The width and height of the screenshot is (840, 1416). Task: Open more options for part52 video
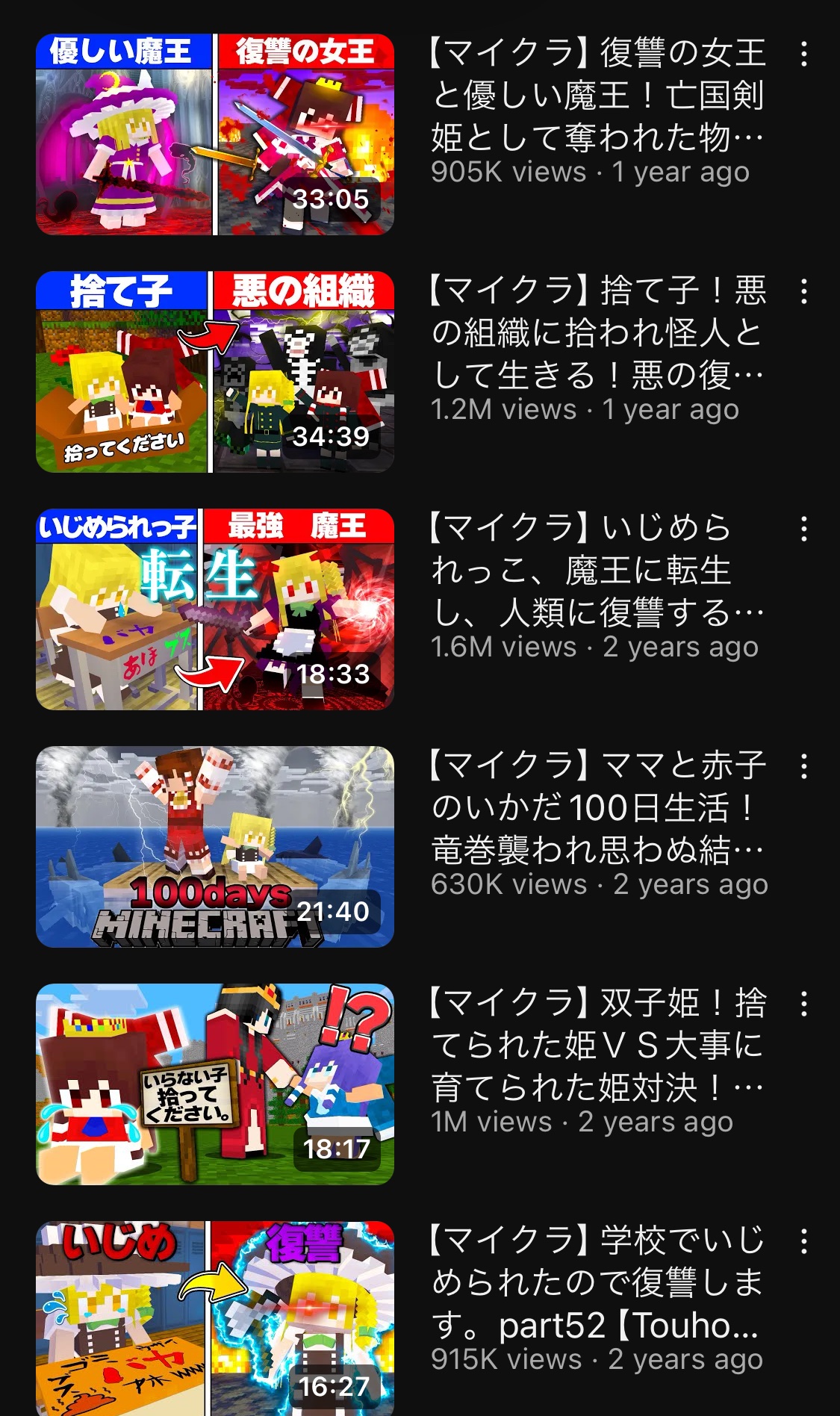803,1242
